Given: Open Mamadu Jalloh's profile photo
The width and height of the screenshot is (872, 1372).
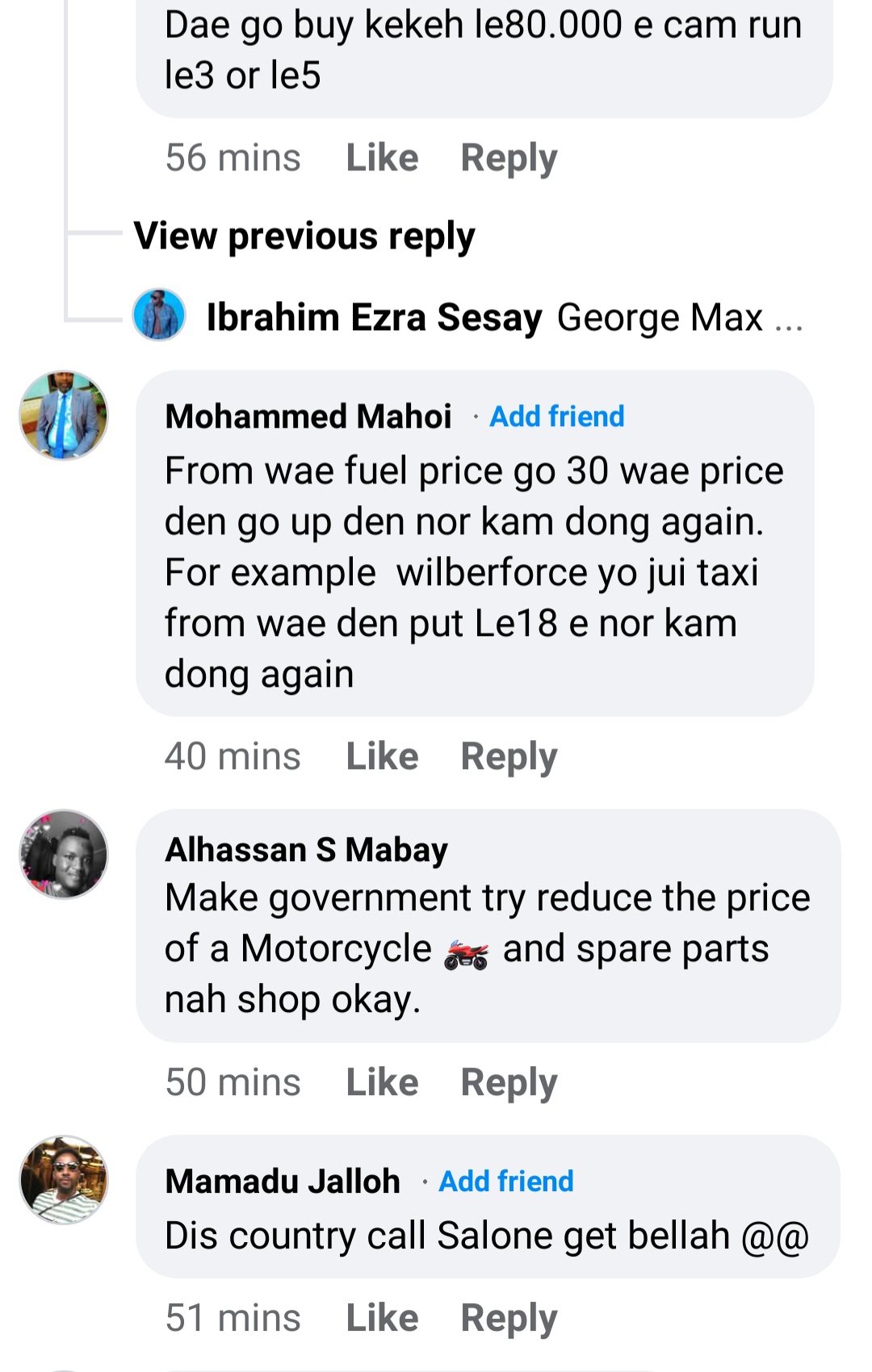Looking at the screenshot, I should click(x=64, y=1180).
